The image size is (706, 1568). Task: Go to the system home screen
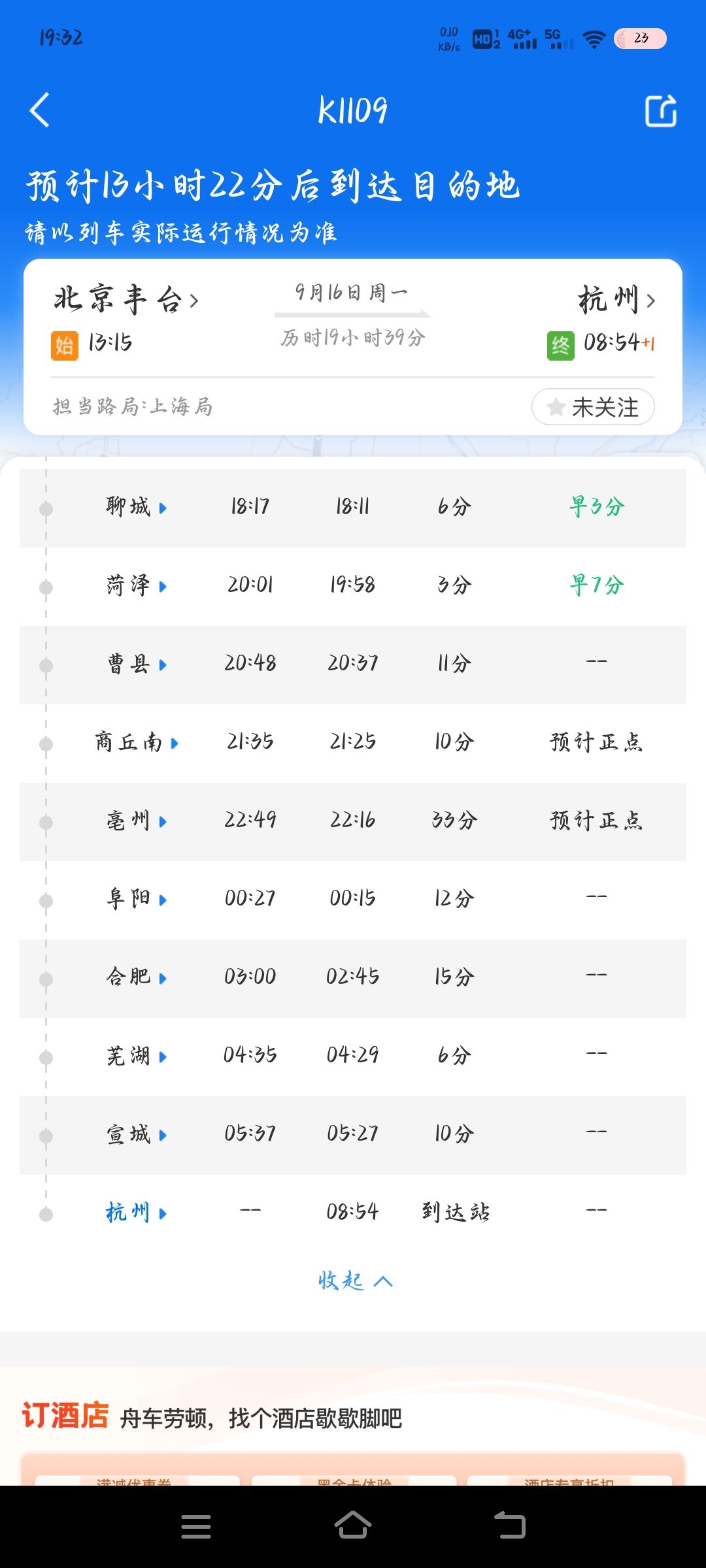(353, 1526)
